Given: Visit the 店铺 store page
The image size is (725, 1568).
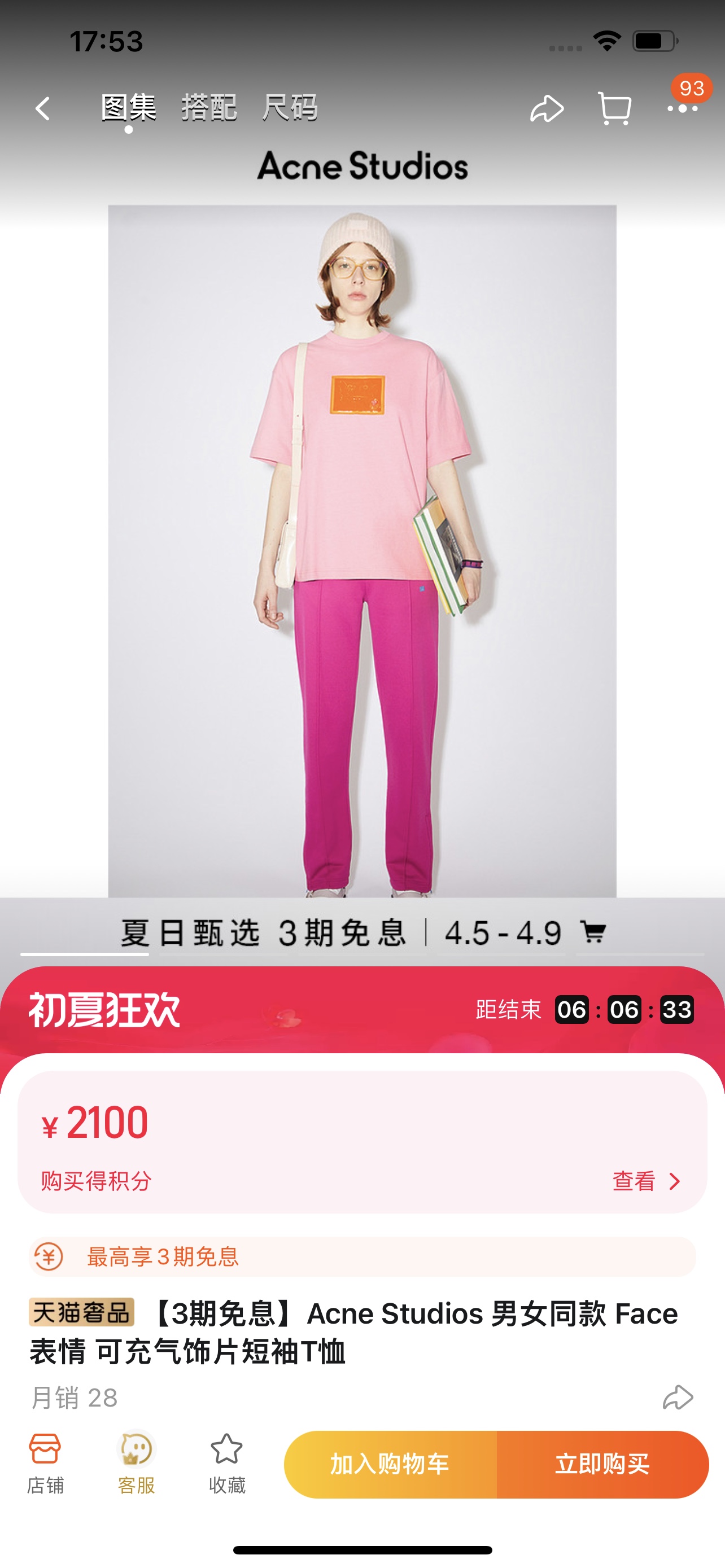Looking at the screenshot, I should point(45,1462).
